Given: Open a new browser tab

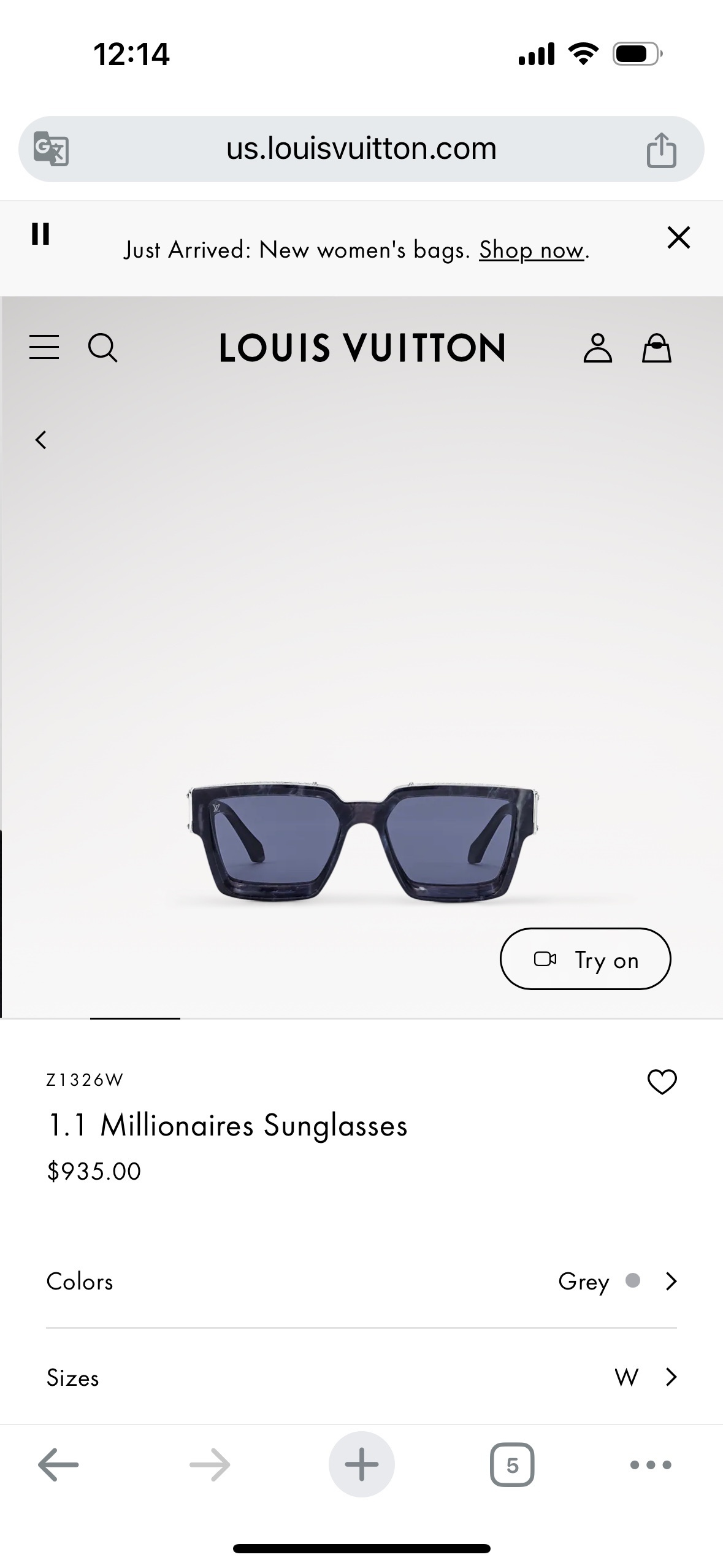Looking at the screenshot, I should pyautogui.click(x=361, y=1465).
